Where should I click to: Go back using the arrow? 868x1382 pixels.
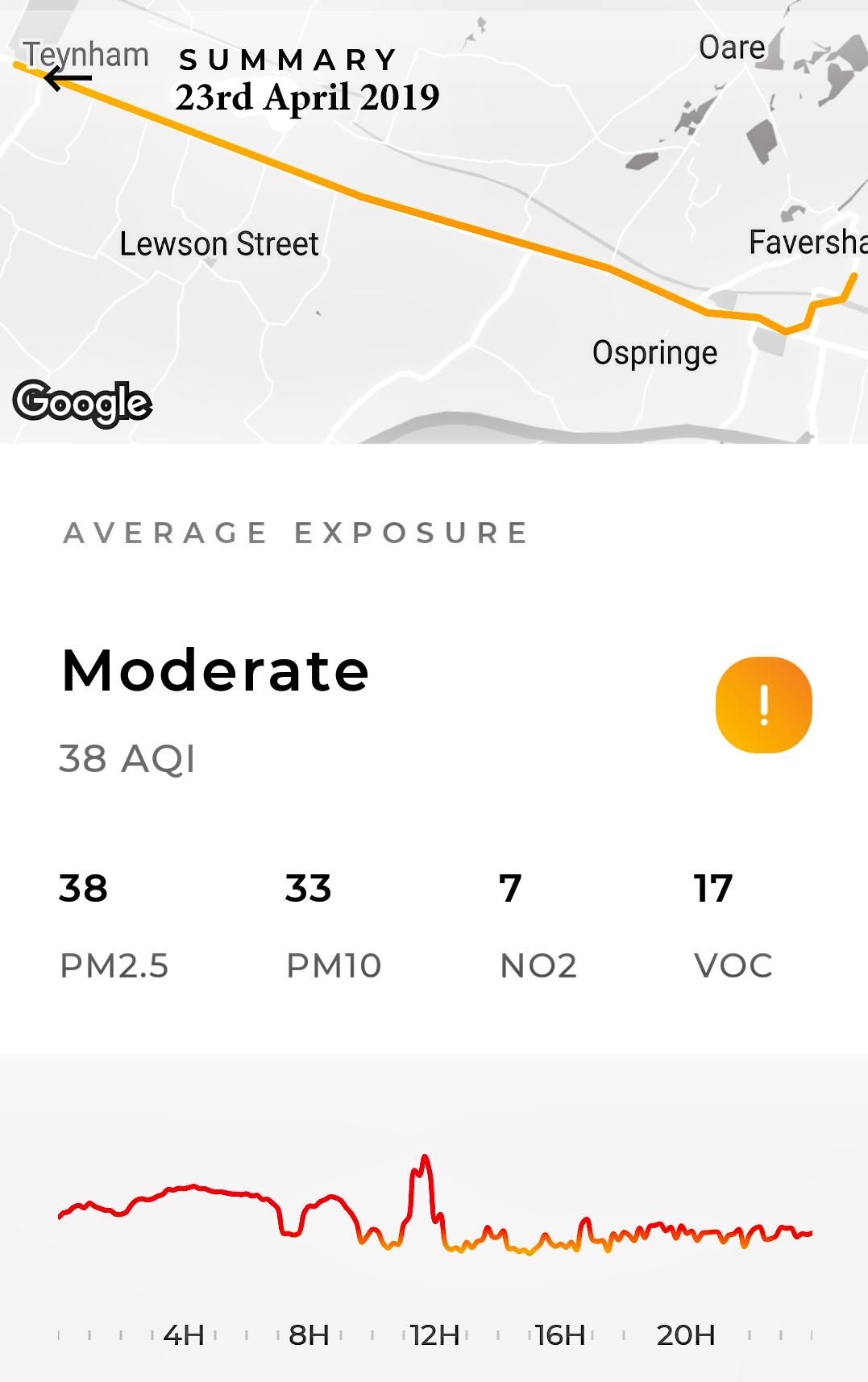click(68, 78)
